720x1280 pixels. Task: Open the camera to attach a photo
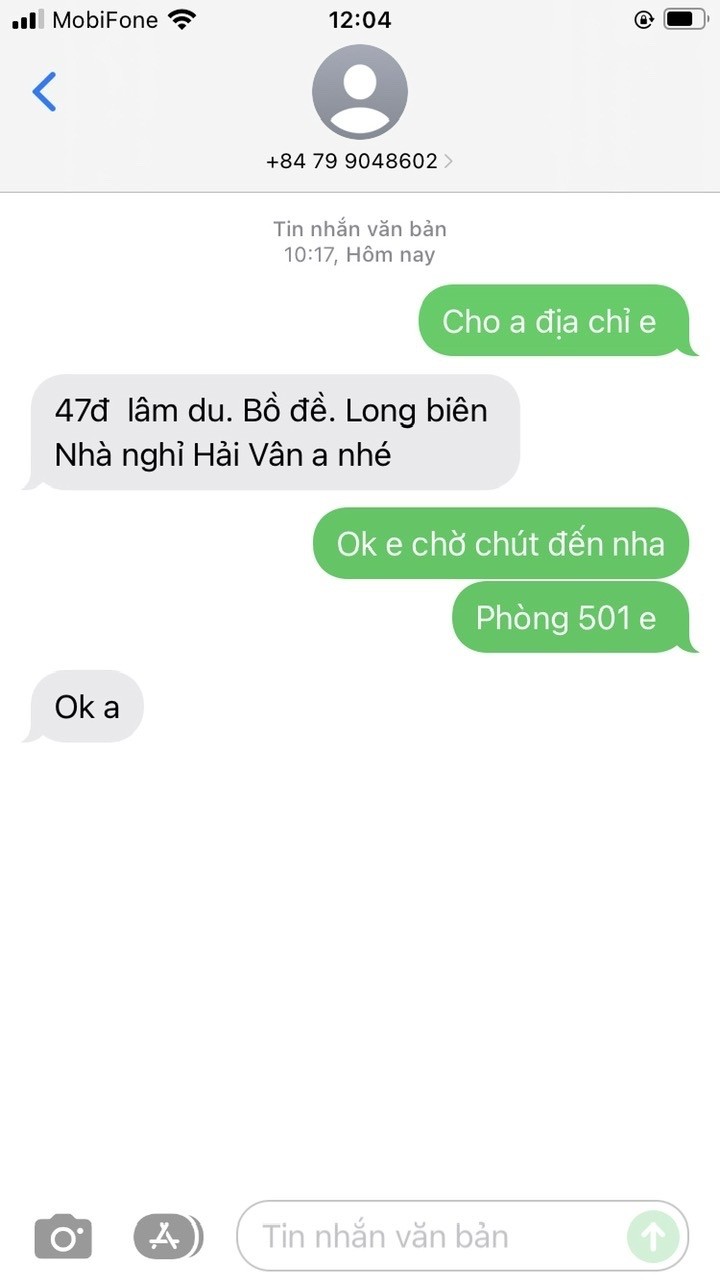click(x=63, y=1237)
